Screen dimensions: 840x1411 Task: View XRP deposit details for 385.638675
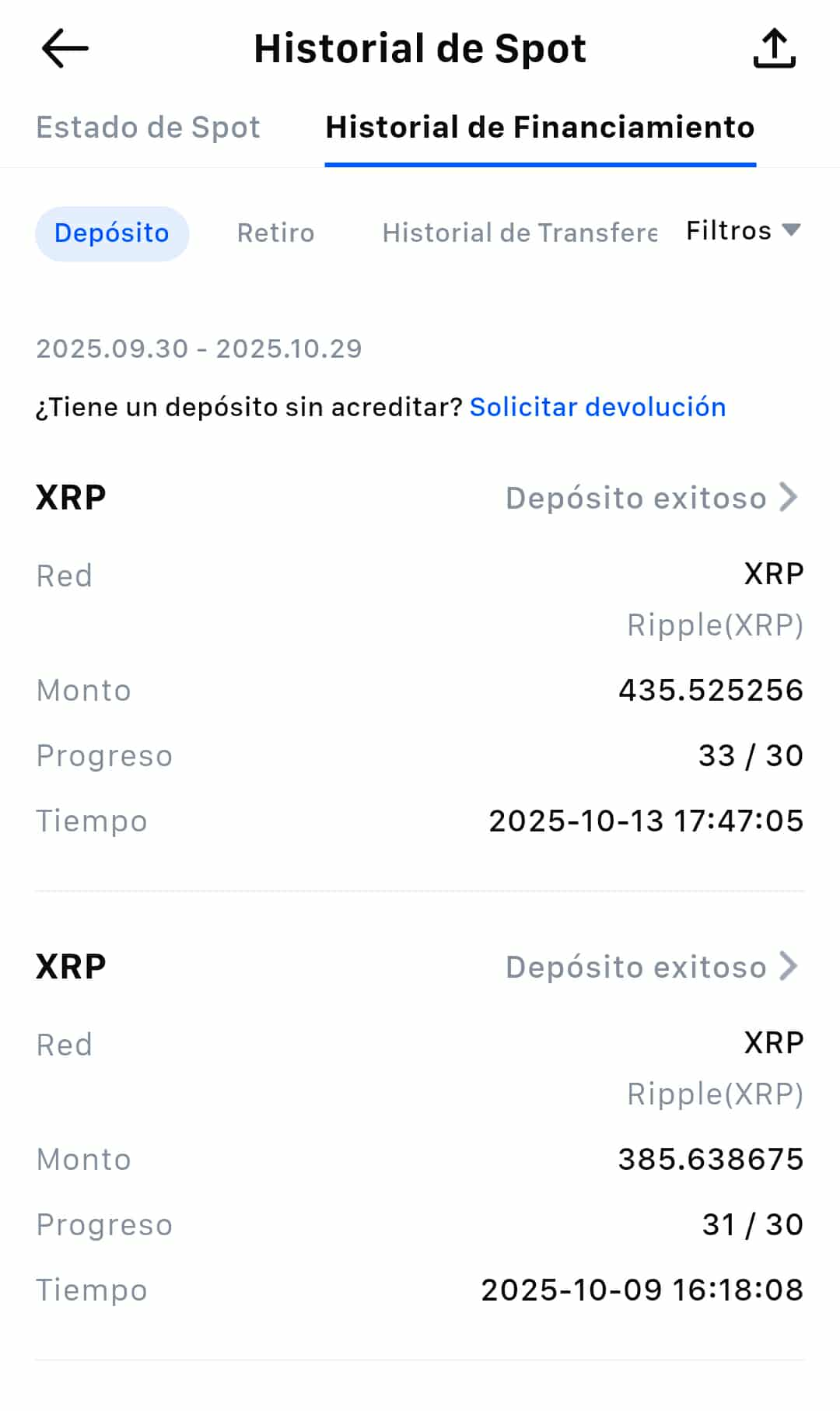tap(652, 967)
